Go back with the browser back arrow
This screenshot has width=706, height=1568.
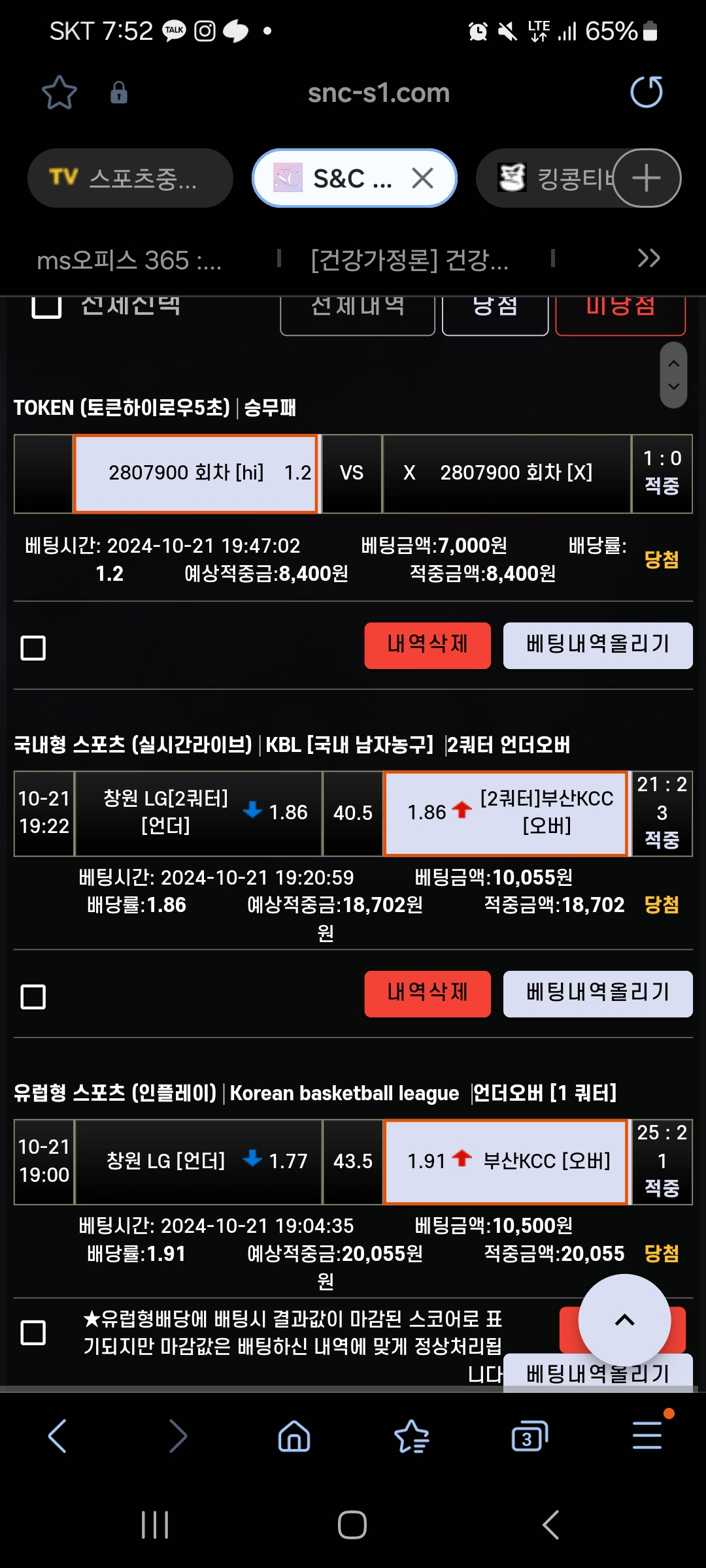coord(58,1435)
